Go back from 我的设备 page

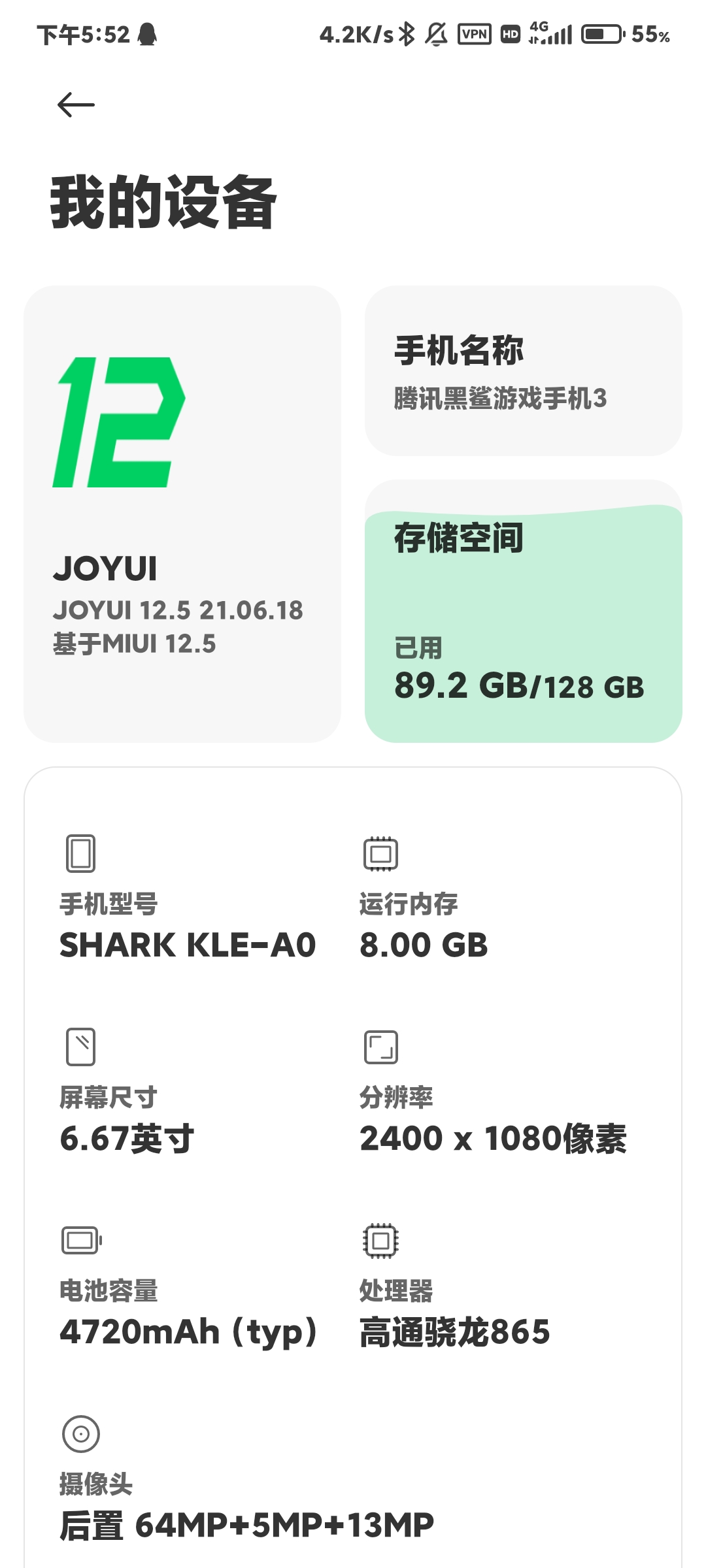pyautogui.click(x=76, y=105)
